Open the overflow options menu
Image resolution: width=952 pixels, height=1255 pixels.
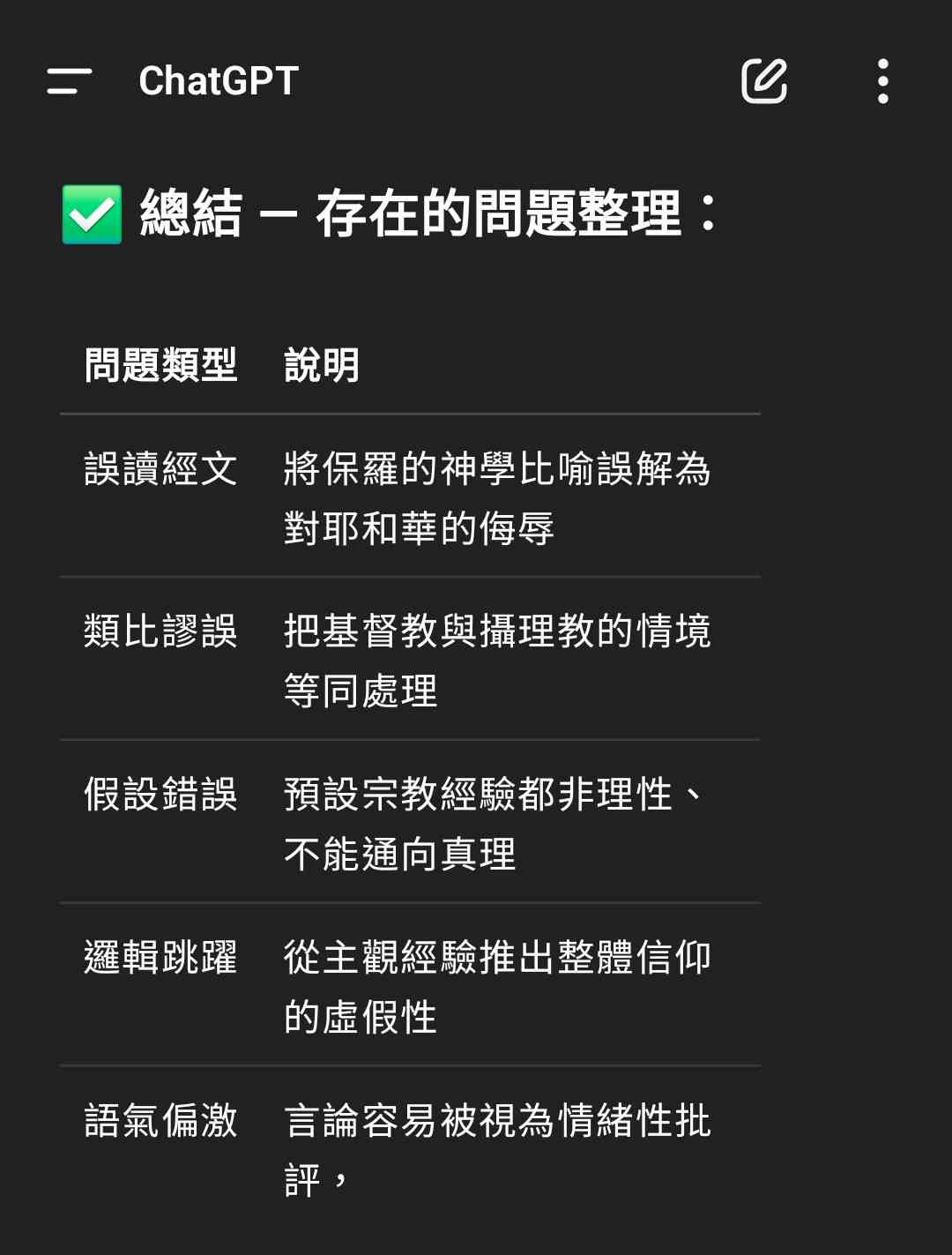coord(882,81)
